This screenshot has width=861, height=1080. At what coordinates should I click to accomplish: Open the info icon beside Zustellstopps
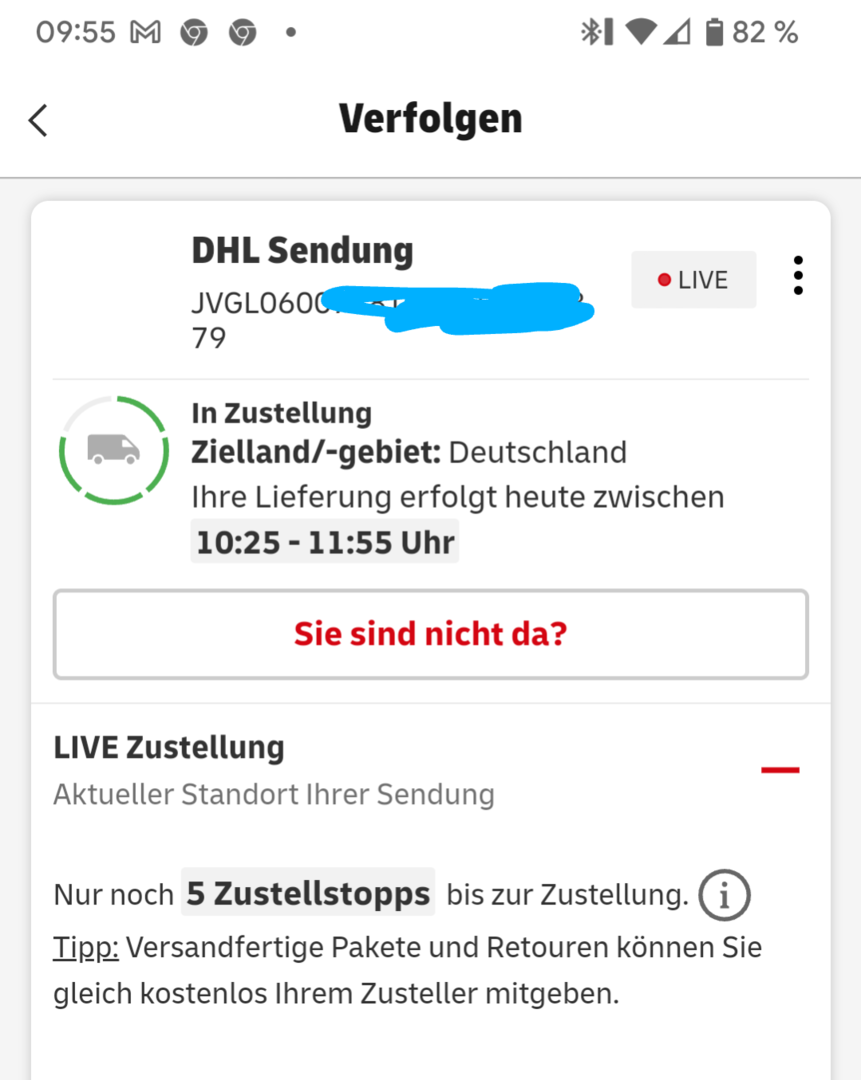[x=724, y=896]
